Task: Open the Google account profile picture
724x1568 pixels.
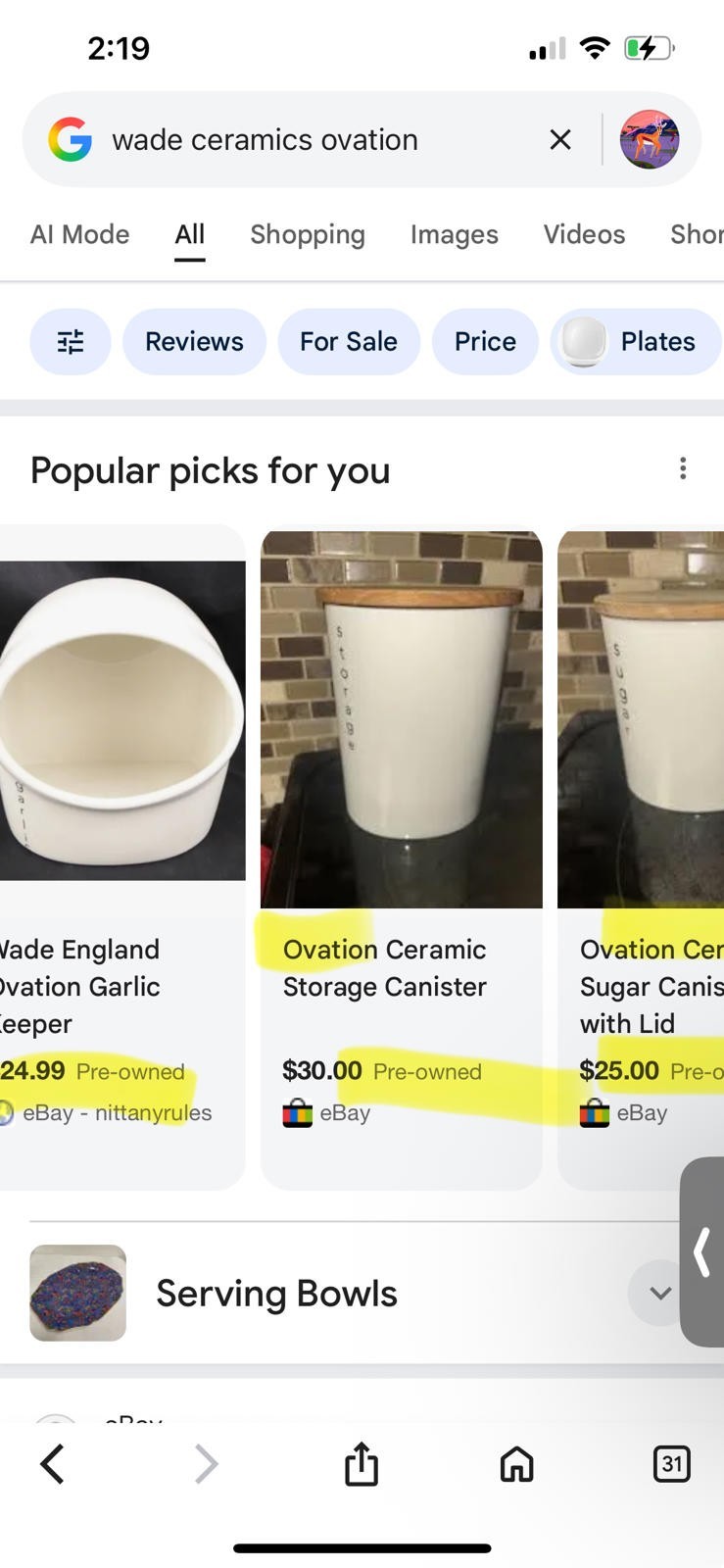Action: click(x=650, y=140)
